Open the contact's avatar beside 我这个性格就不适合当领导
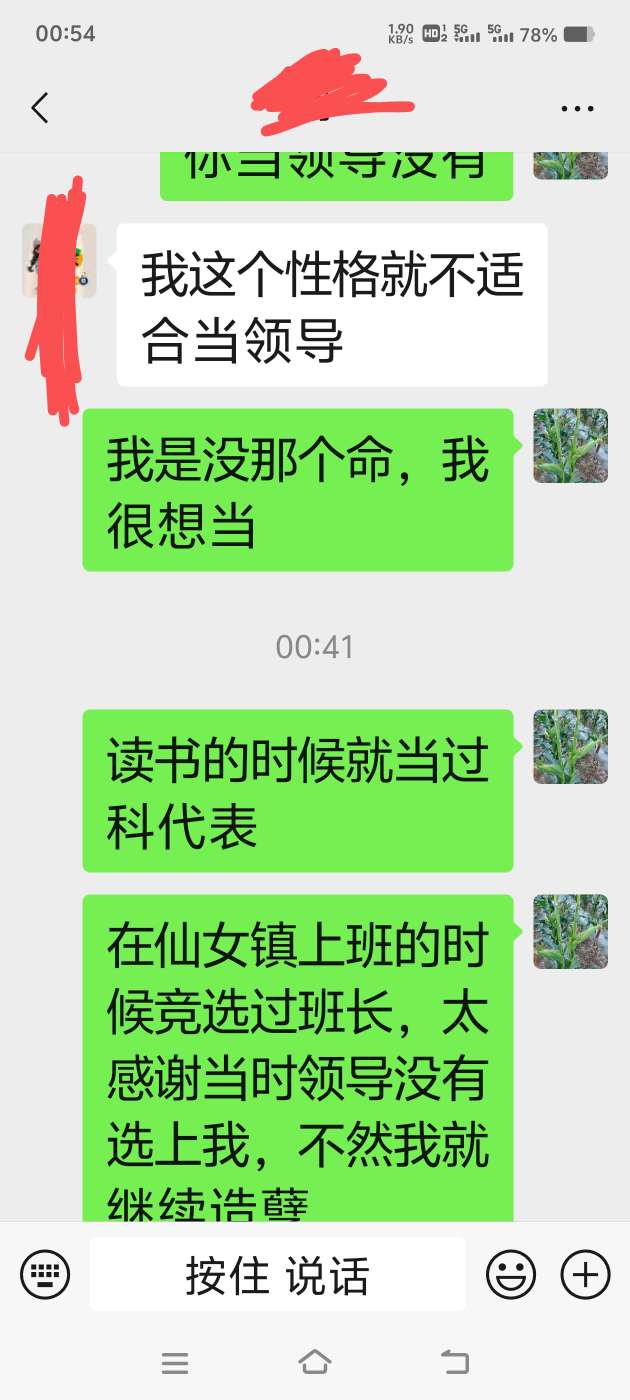 tap(59, 260)
